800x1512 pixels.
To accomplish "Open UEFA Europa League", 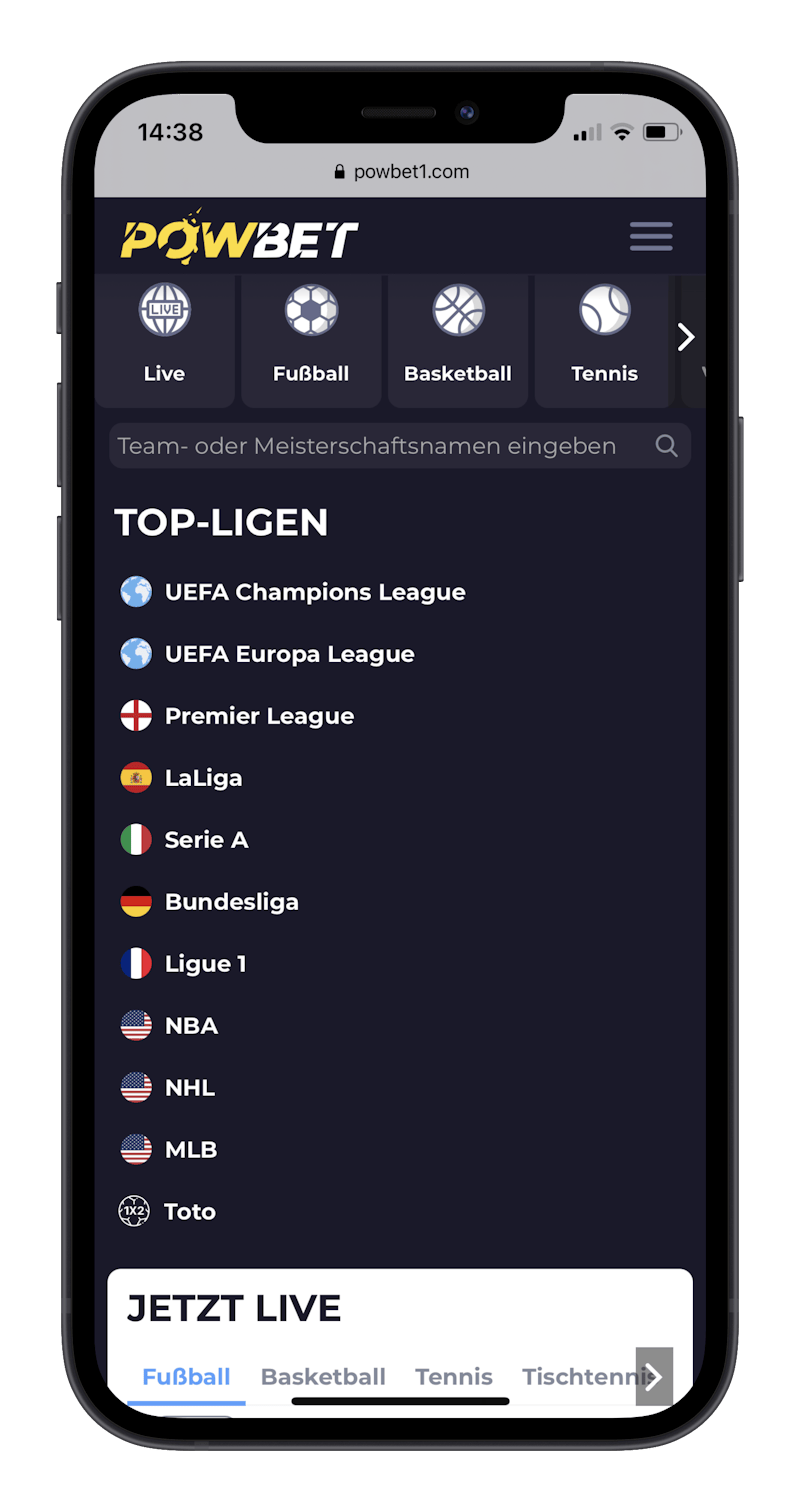I will tap(289, 654).
